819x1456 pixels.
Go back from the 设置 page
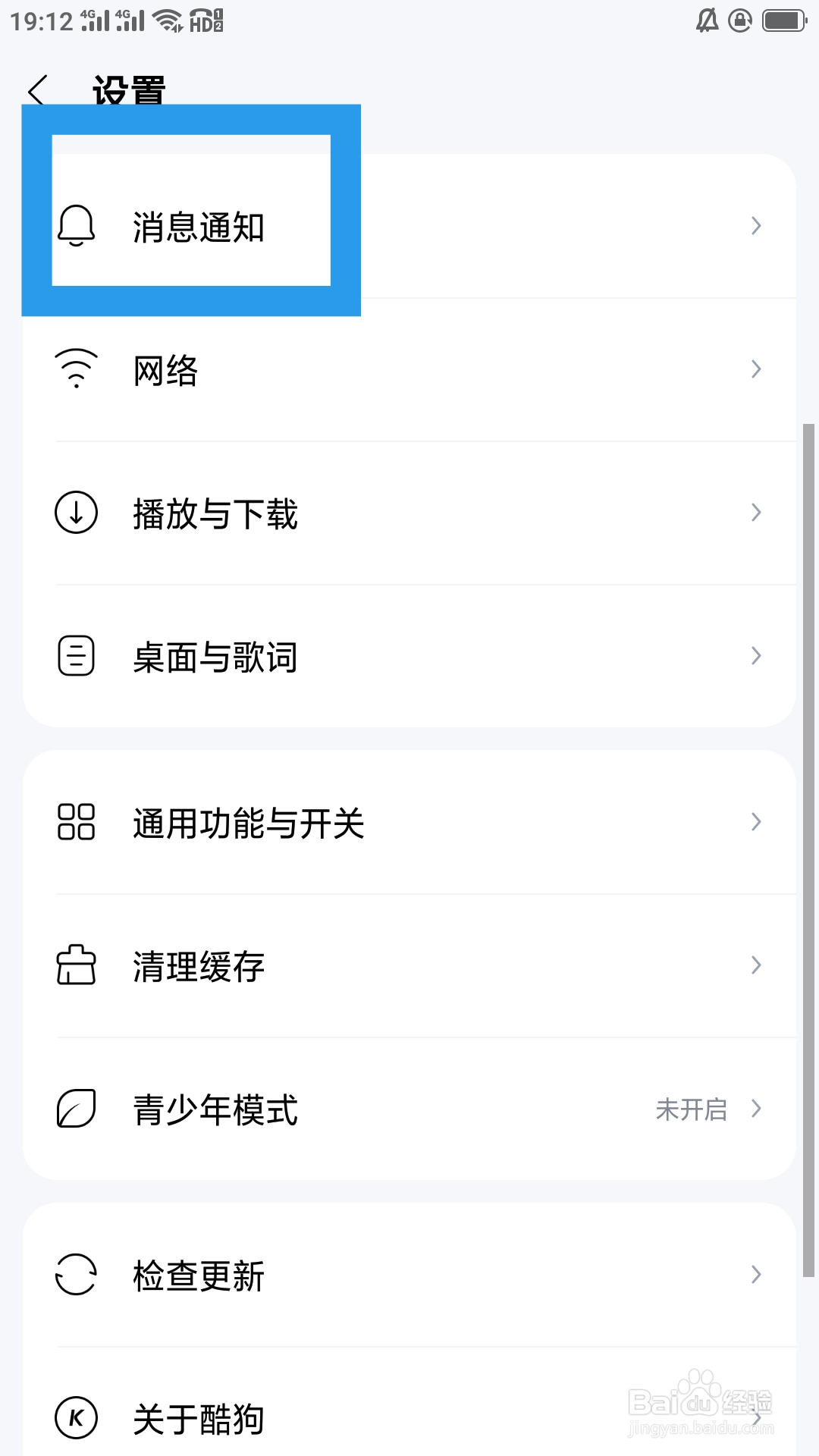(38, 91)
